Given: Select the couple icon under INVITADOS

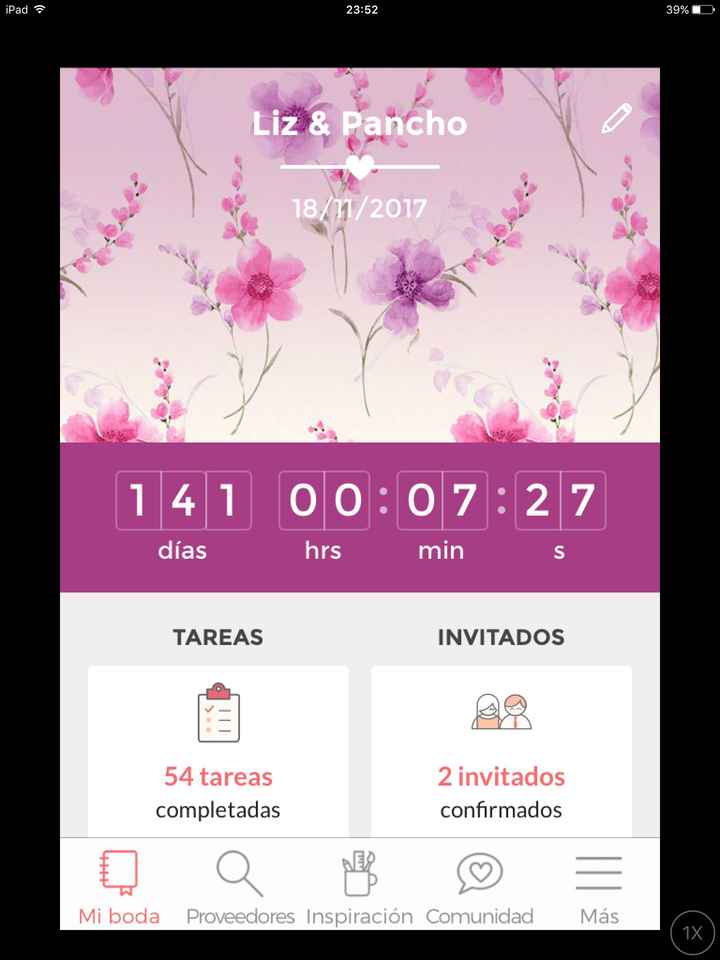Looking at the screenshot, I should point(501,712).
